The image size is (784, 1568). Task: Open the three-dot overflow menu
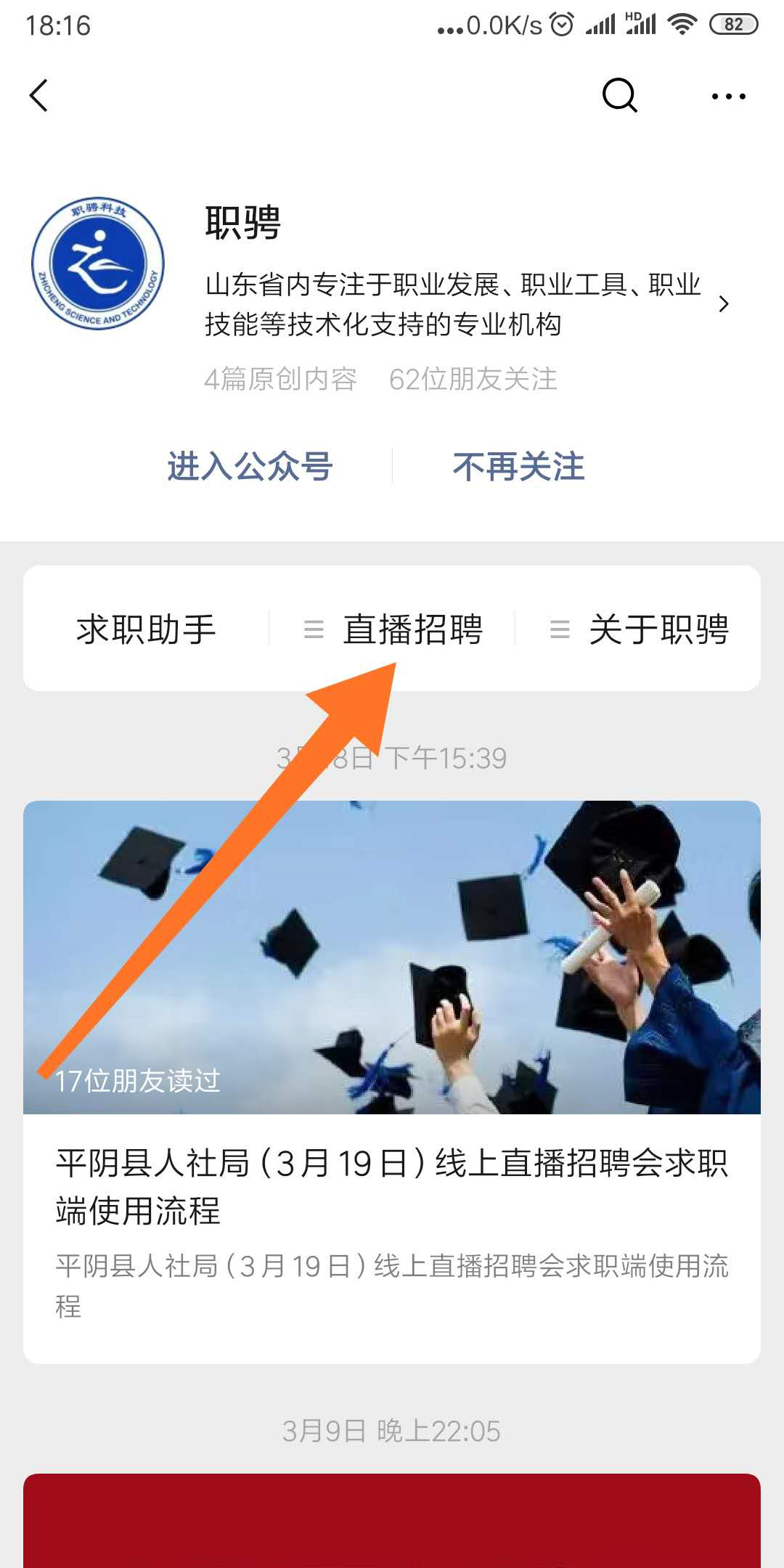(728, 96)
